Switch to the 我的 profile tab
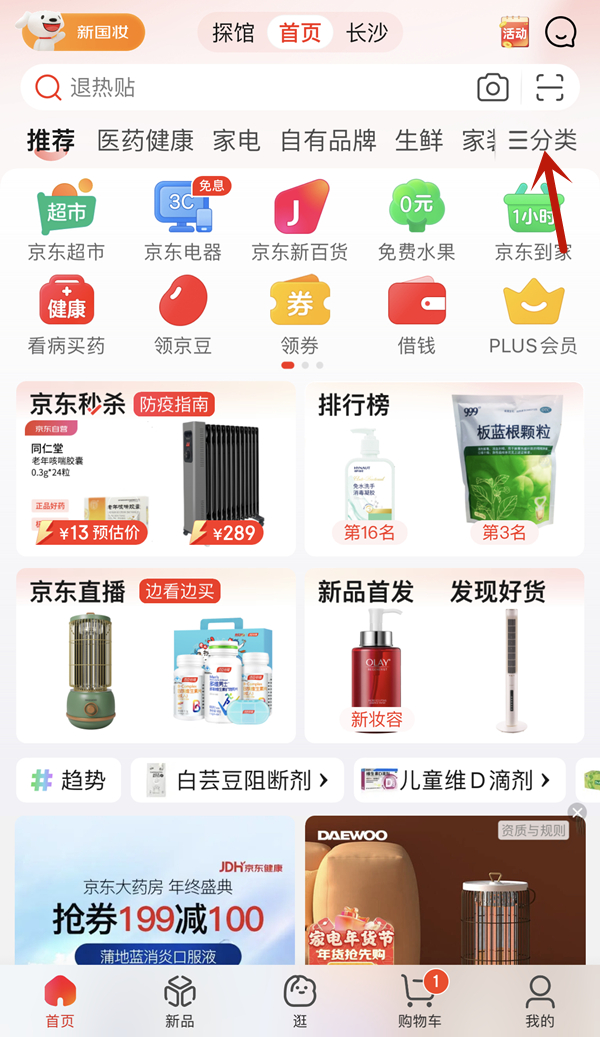This screenshot has width=600, height=1037. (539, 1001)
